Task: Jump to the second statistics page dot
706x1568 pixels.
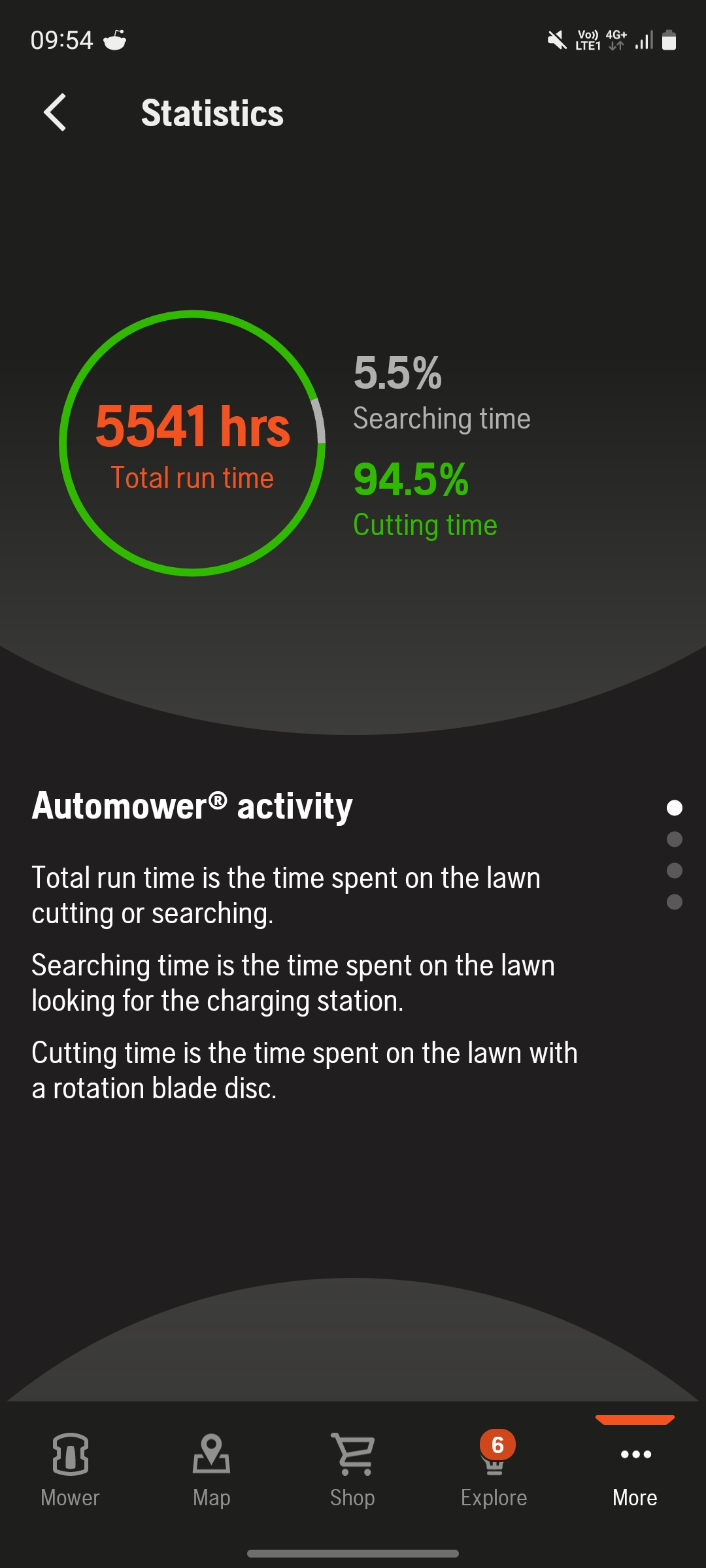Action: 675,839
